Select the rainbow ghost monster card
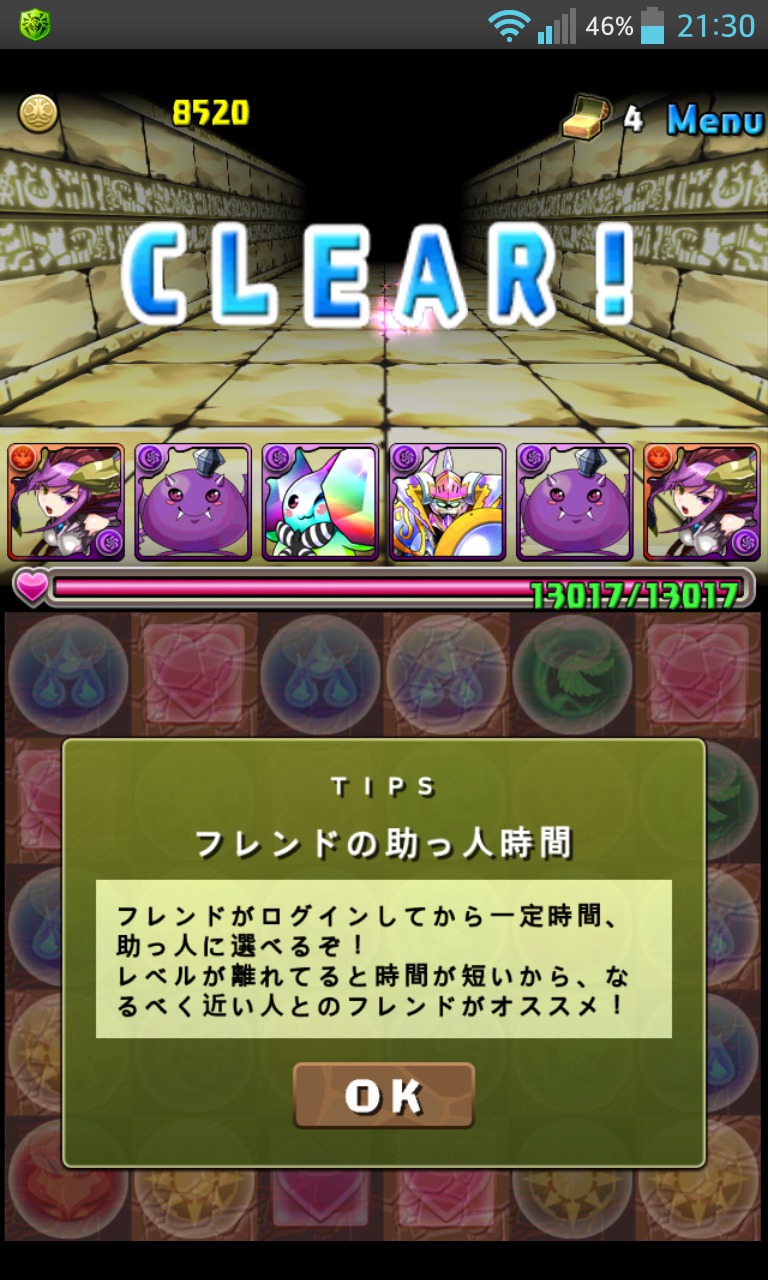The height and width of the screenshot is (1280, 768). (x=320, y=502)
